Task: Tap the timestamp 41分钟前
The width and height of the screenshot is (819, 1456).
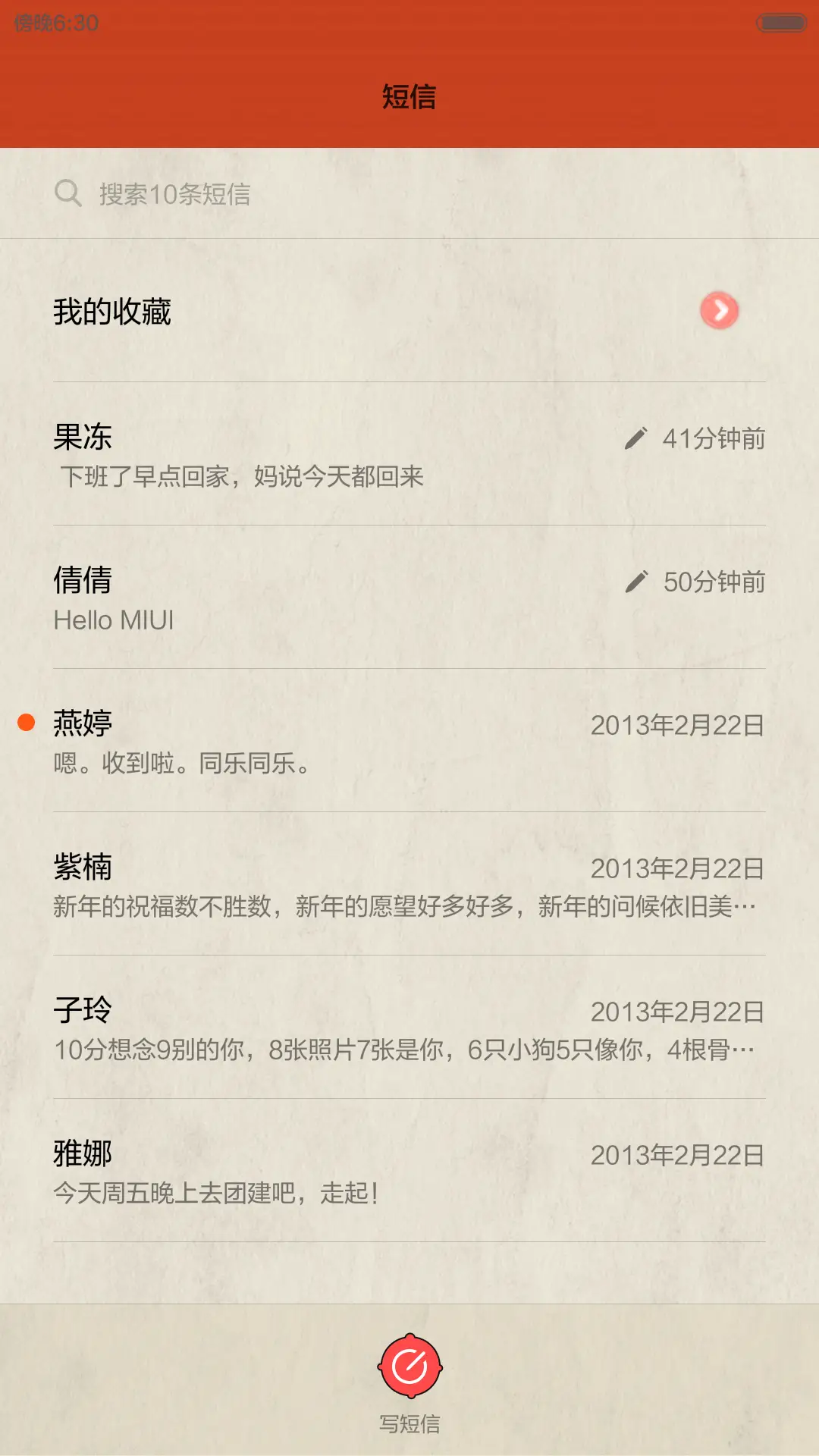Action: (x=714, y=438)
